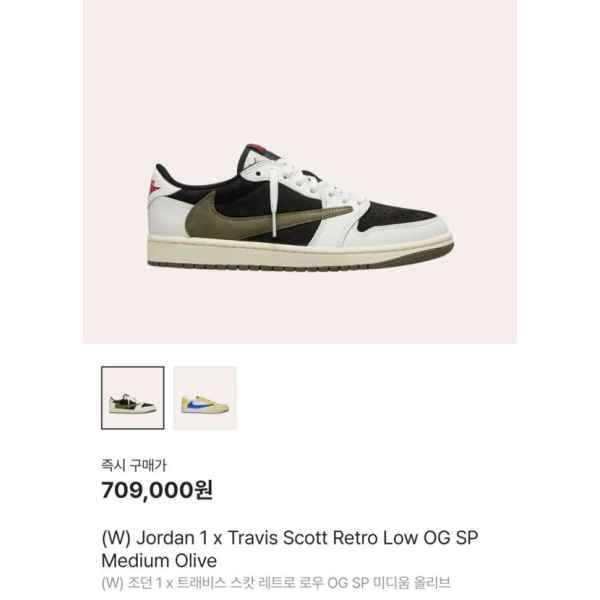This screenshot has width=600, height=600.
Task: Open the large Jordan 1 product image
Action: coord(300,205)
